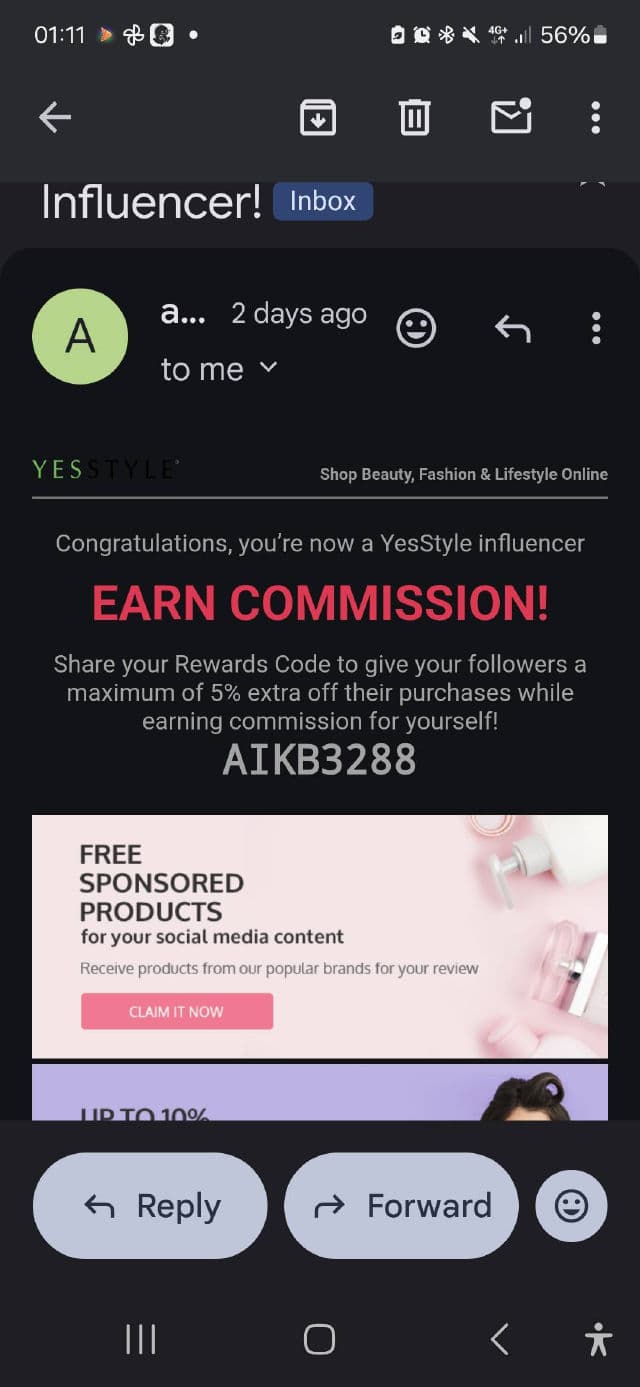The height and width of the screenshot is (1387, 640).
Task: Tap the Claim It Now button
Action: click(x=176, y=1011)
